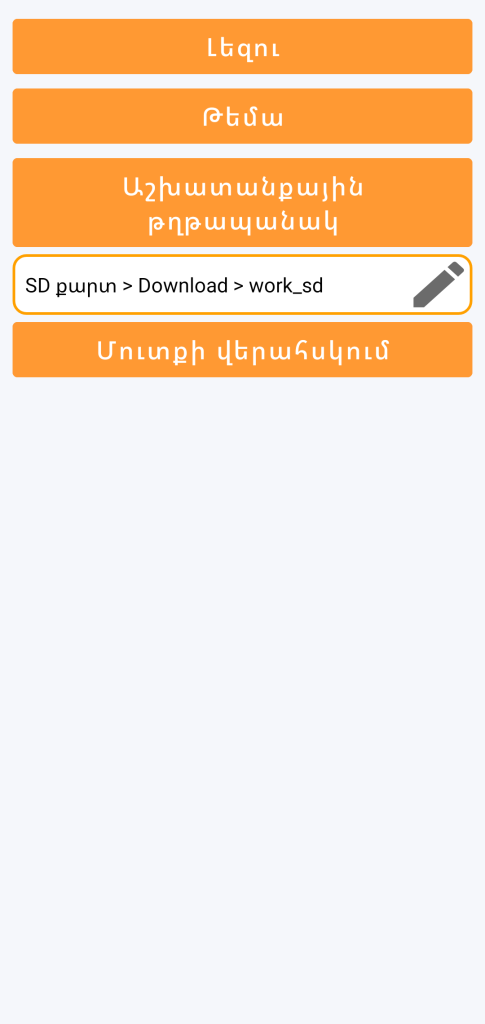Edit the work_sd folder path with pencil
485x1024 pixels.
tap(438, 285)
